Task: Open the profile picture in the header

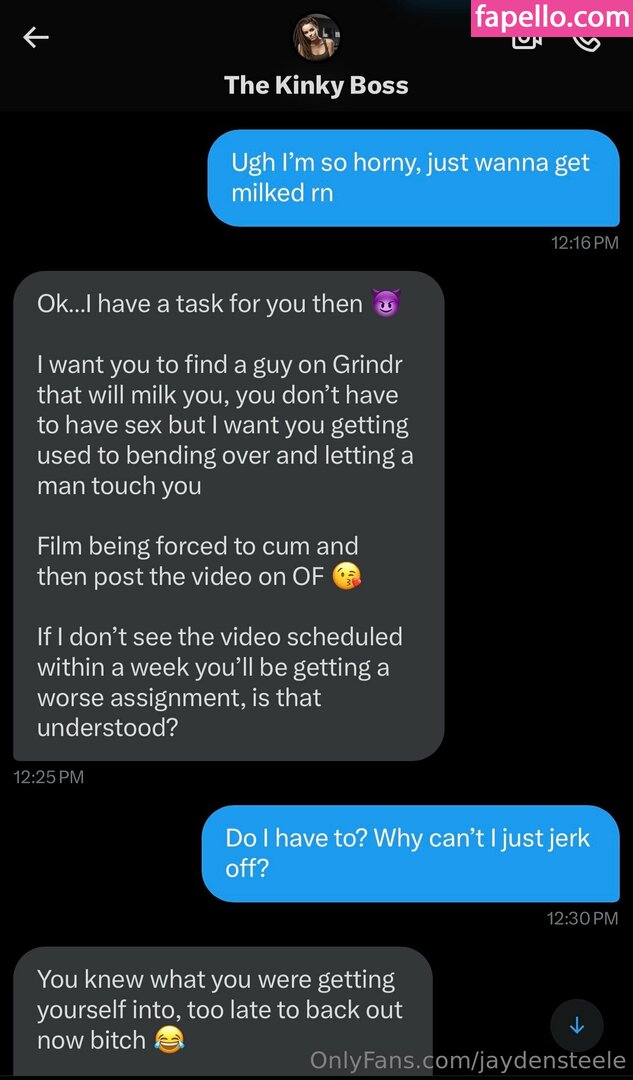Action: (x=316, y=37)
